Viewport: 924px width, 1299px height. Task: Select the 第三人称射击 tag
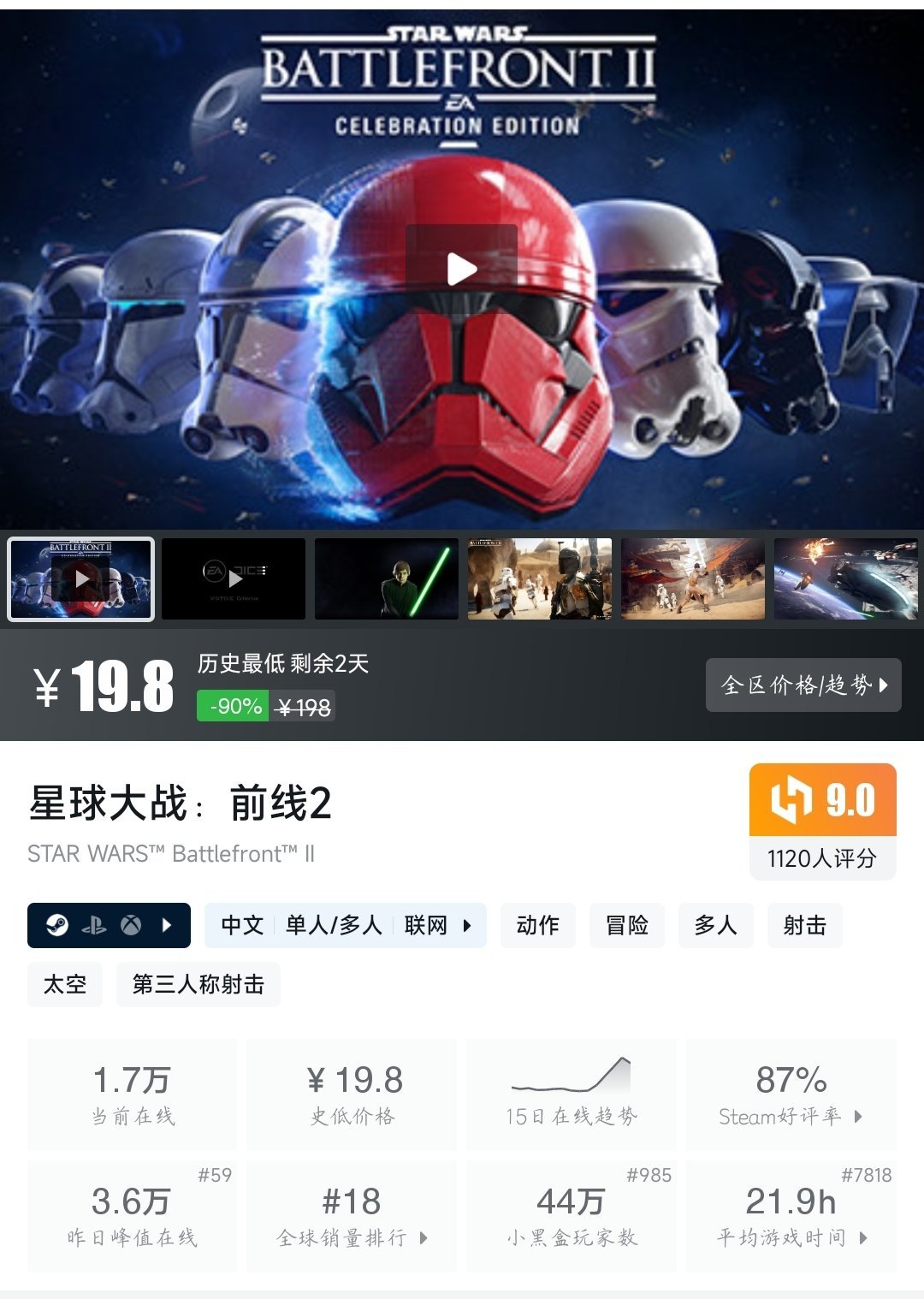click(x=198, y=985)
